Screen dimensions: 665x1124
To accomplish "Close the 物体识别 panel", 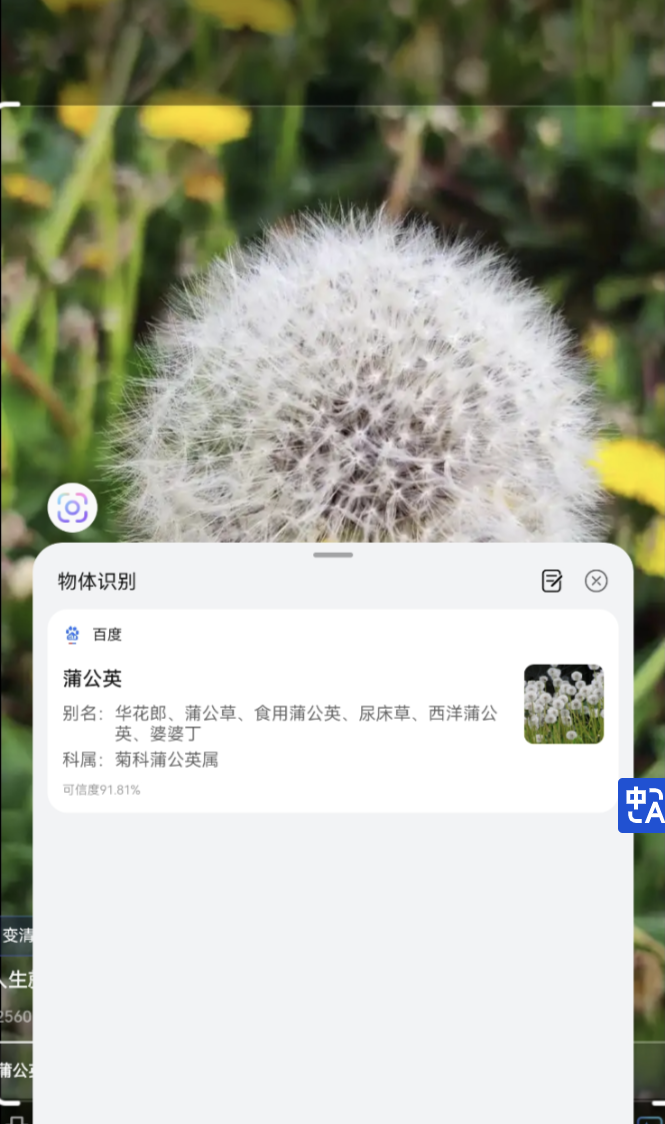I will (x=596, y=581).
